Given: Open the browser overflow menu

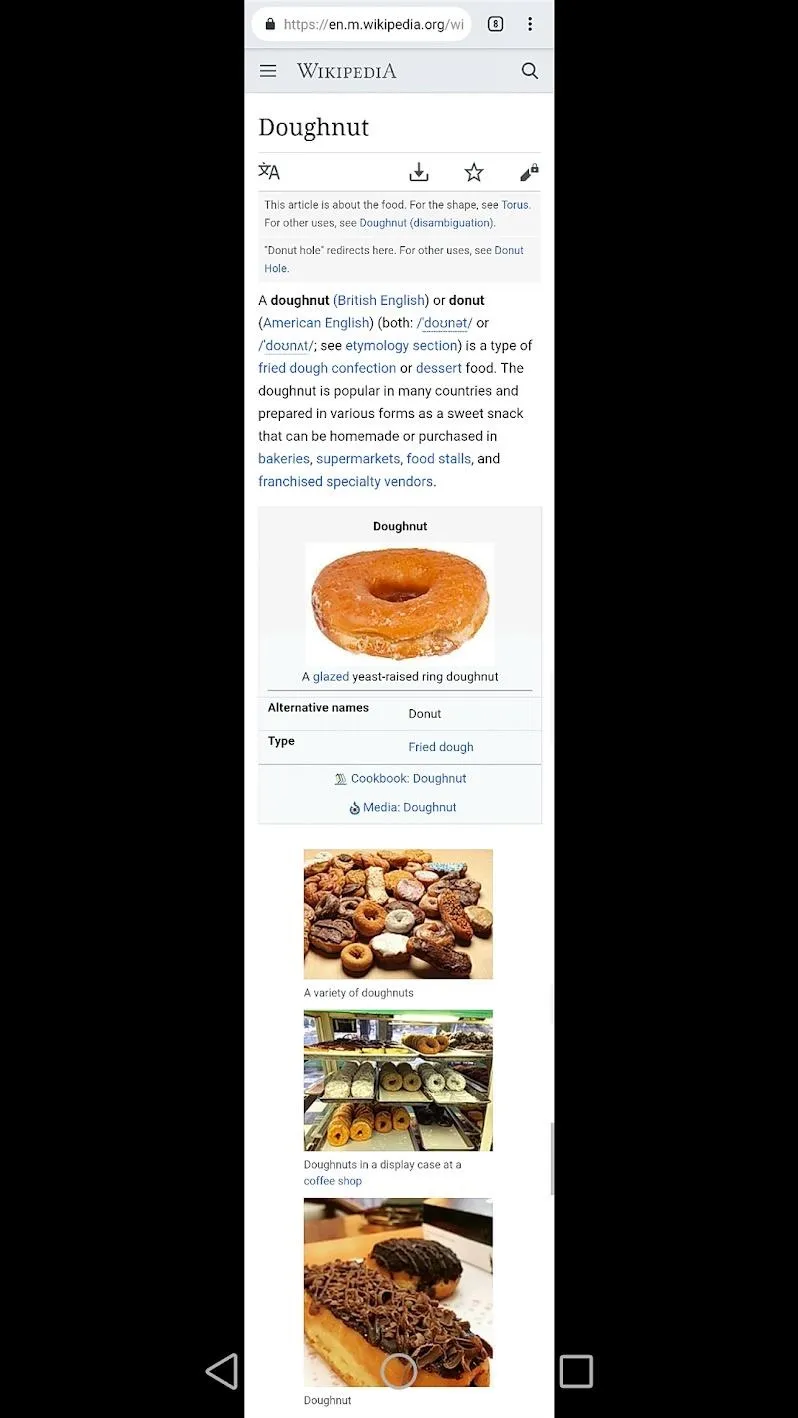Looking at the screenshot, I should (530, 24).
